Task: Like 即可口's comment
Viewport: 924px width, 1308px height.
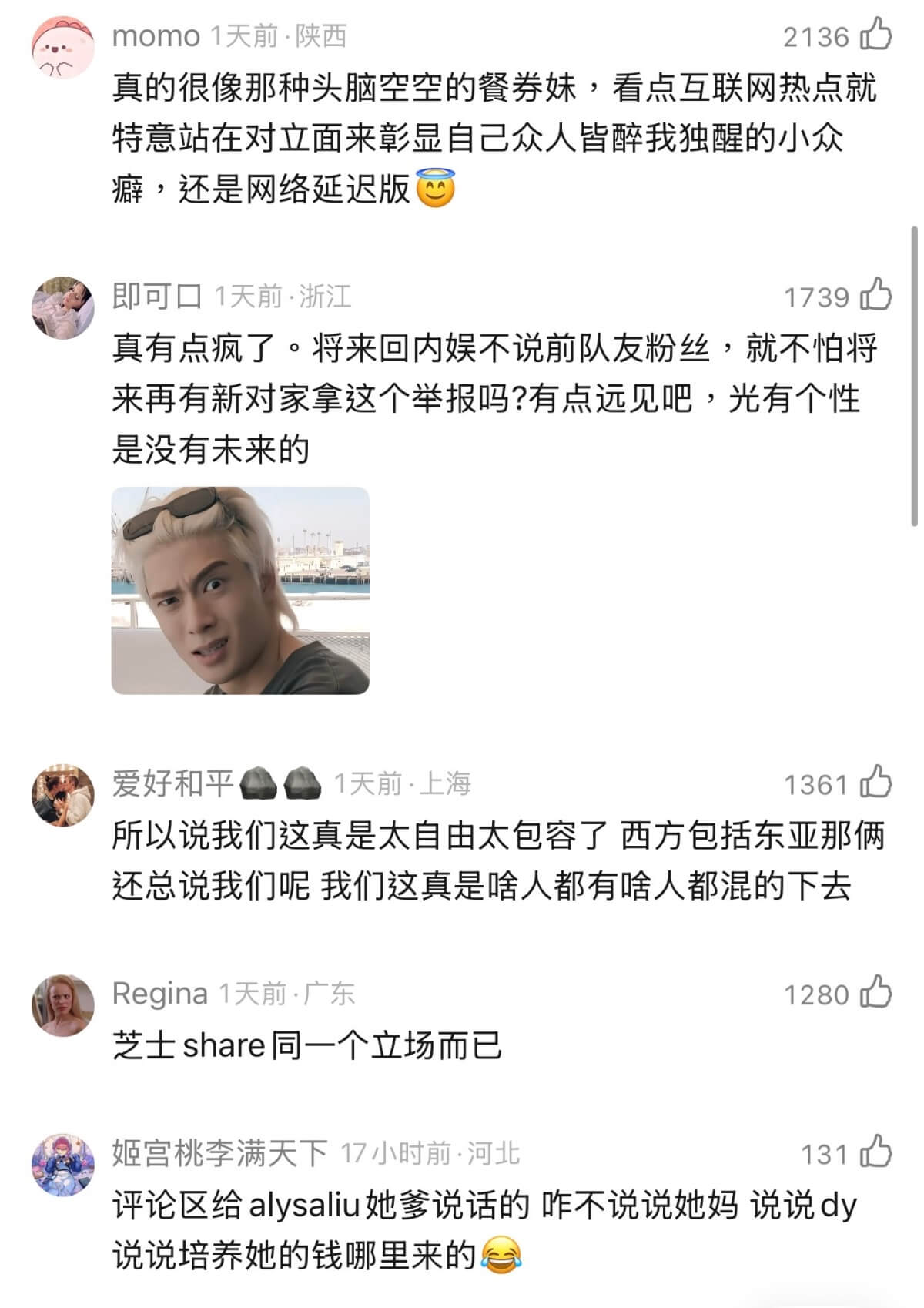Action: coord(875,295)
